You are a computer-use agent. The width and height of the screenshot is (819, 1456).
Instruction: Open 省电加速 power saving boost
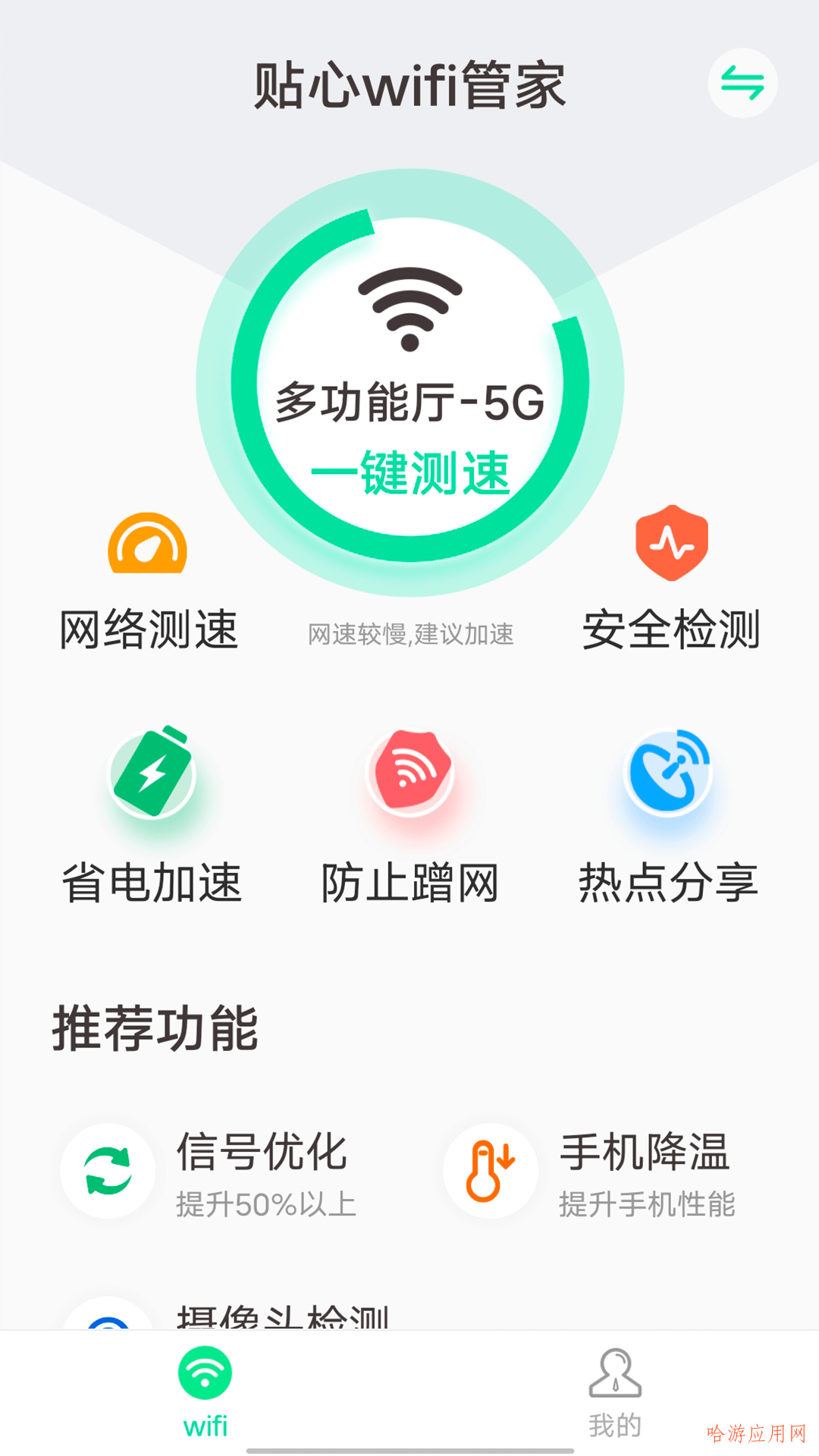(x=152, y=815)
